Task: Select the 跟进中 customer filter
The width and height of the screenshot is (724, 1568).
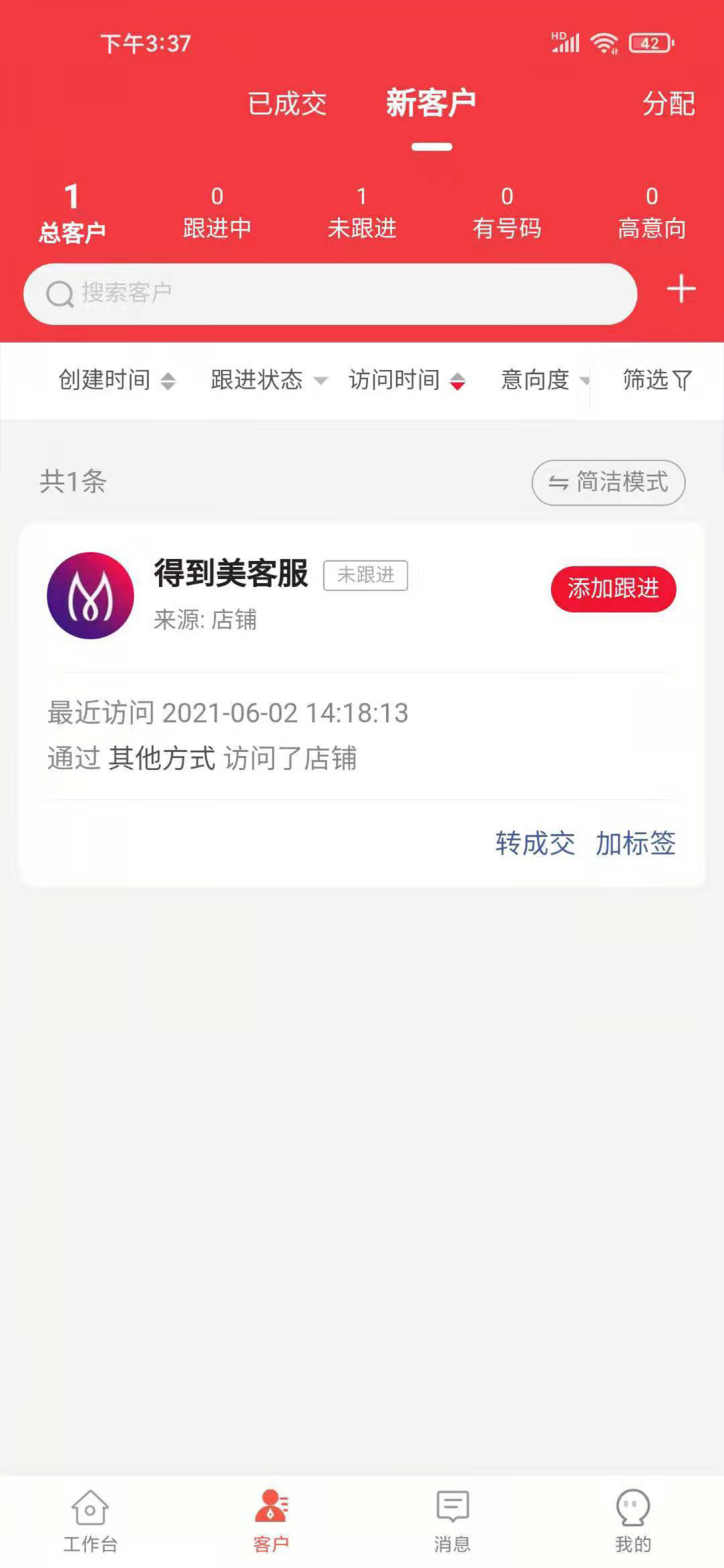Action: pyautogui.click(x=217, y=213)
